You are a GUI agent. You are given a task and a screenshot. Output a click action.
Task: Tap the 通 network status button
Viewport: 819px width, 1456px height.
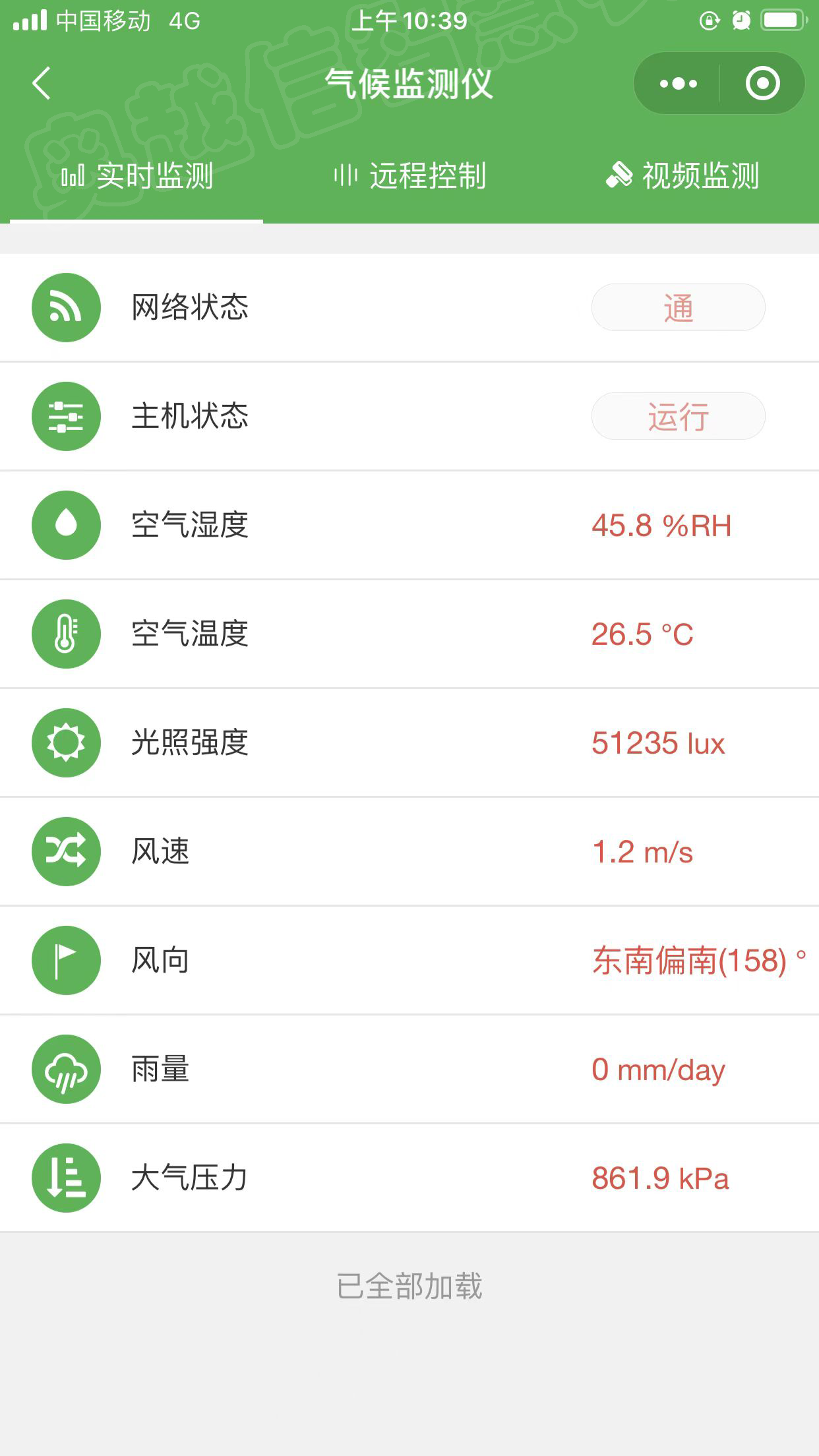pyautogui.click(x=678, y=308)
